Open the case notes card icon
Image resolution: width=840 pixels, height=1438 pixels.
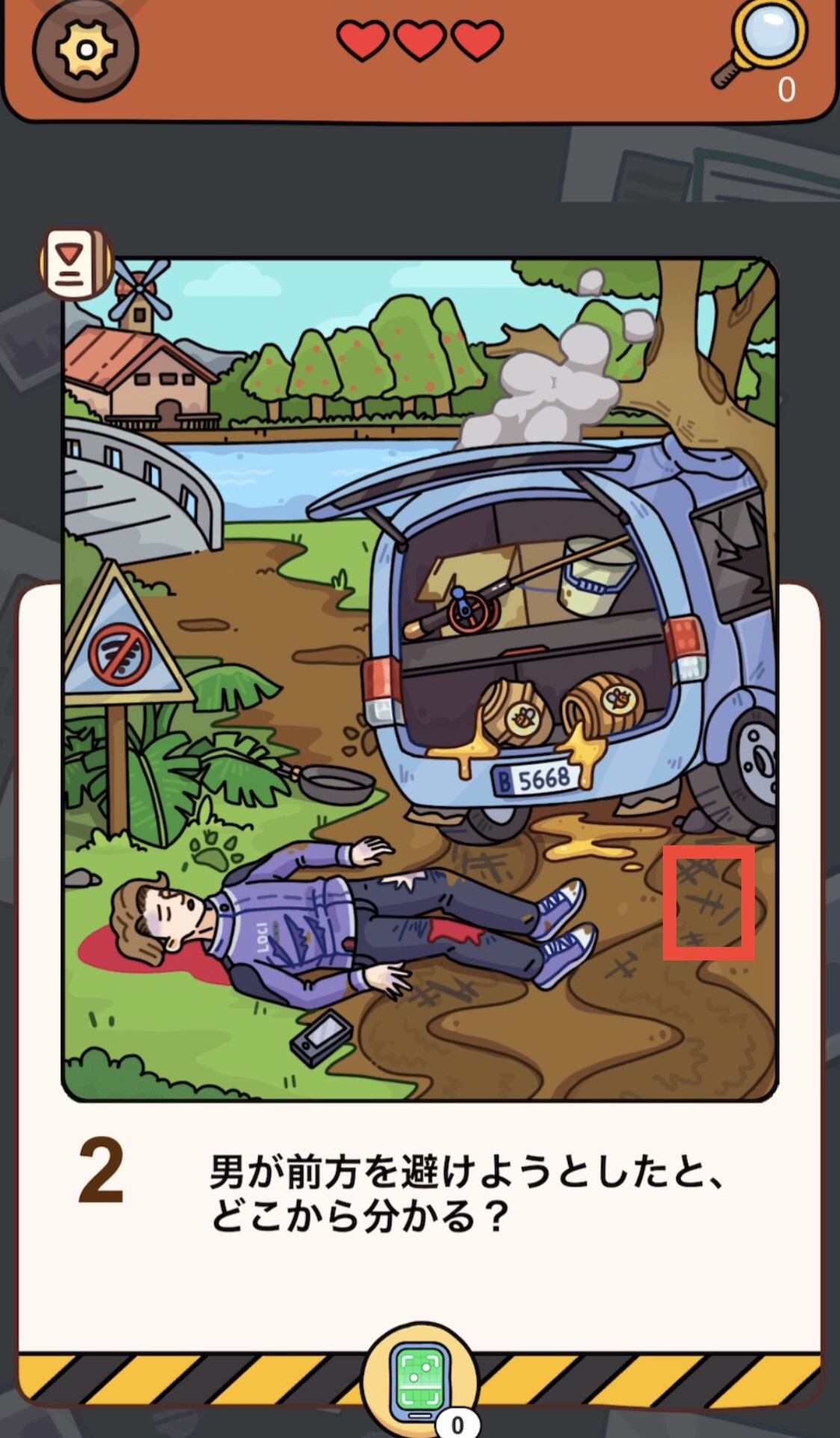tap(75, 264)
